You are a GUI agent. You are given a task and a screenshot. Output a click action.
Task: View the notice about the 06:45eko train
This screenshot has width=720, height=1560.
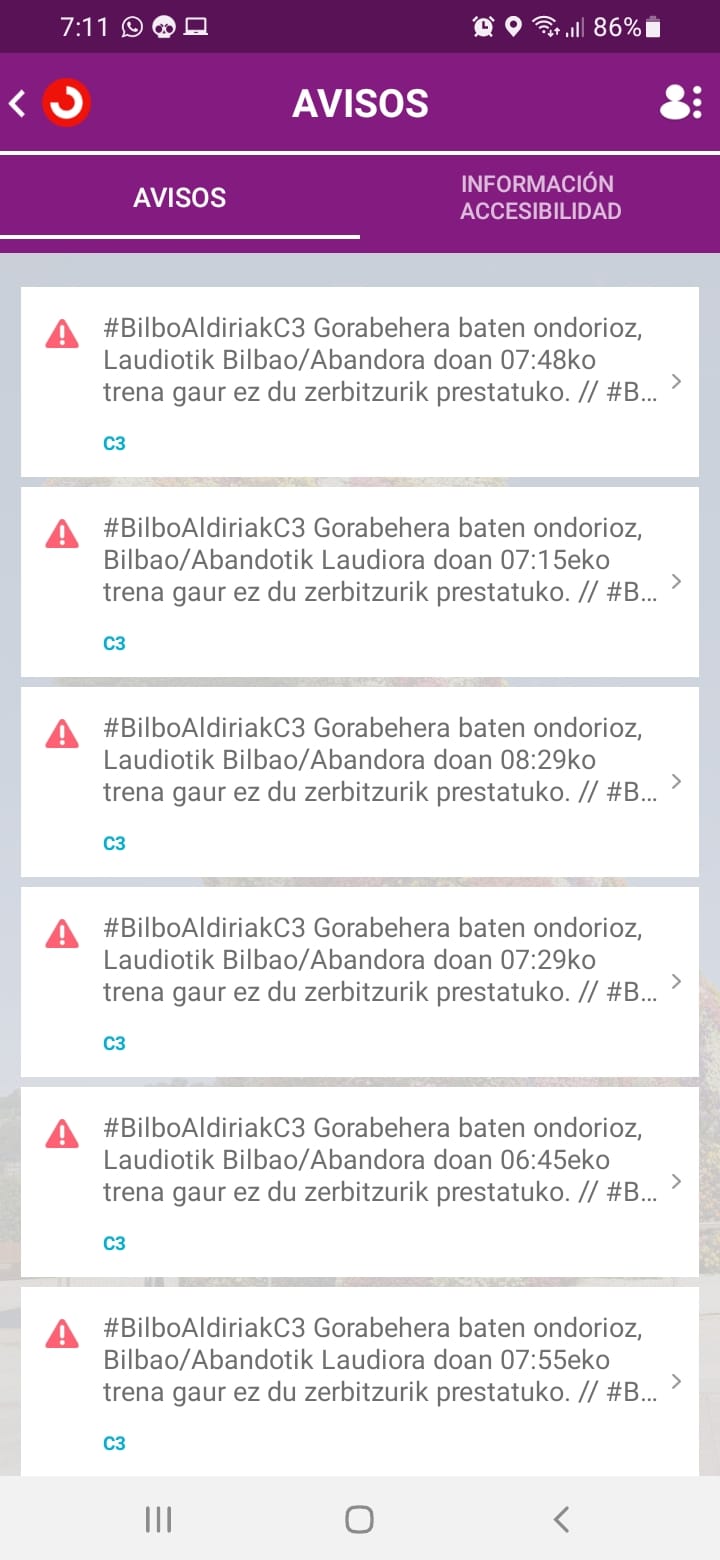point(360,1182)
